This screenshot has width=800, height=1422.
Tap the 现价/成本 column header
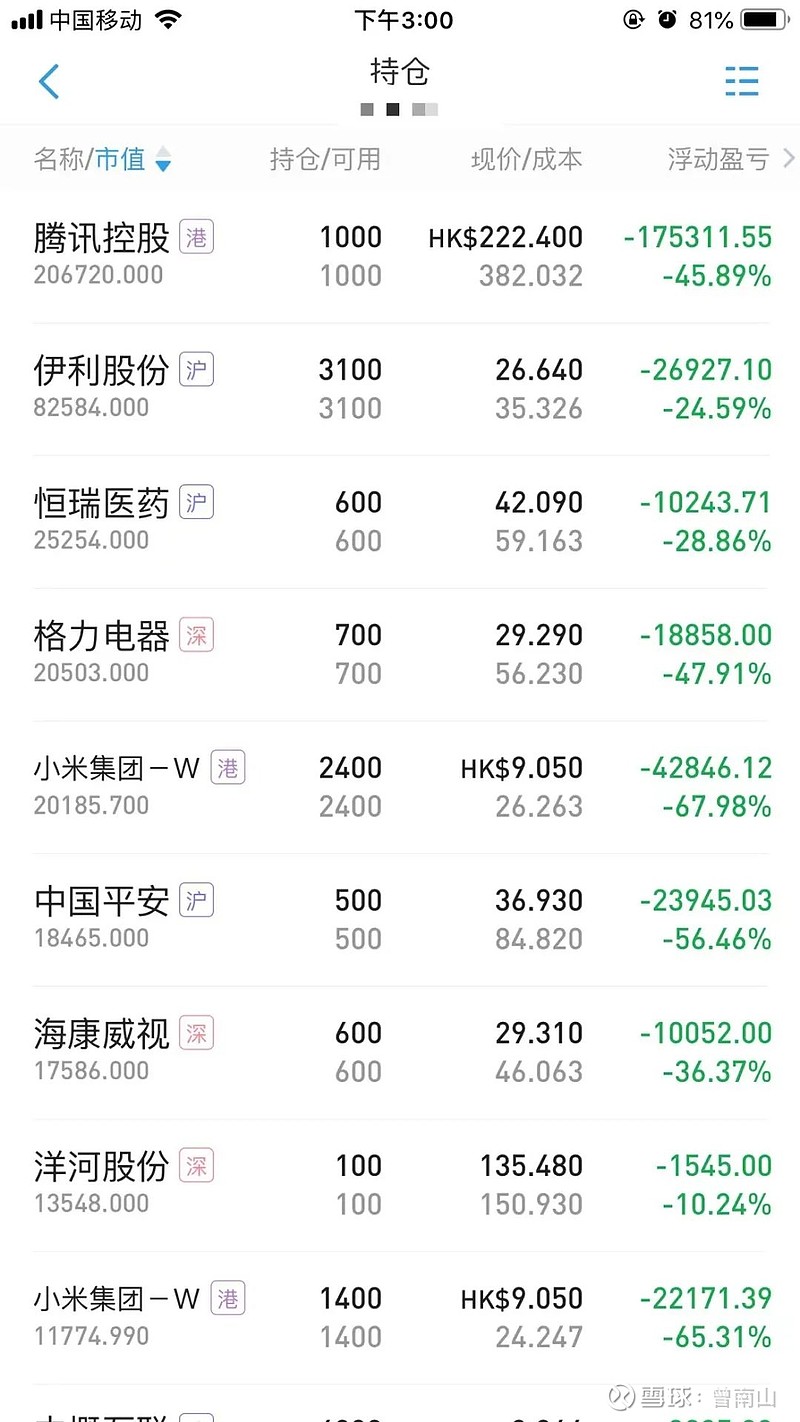point(527,159)
